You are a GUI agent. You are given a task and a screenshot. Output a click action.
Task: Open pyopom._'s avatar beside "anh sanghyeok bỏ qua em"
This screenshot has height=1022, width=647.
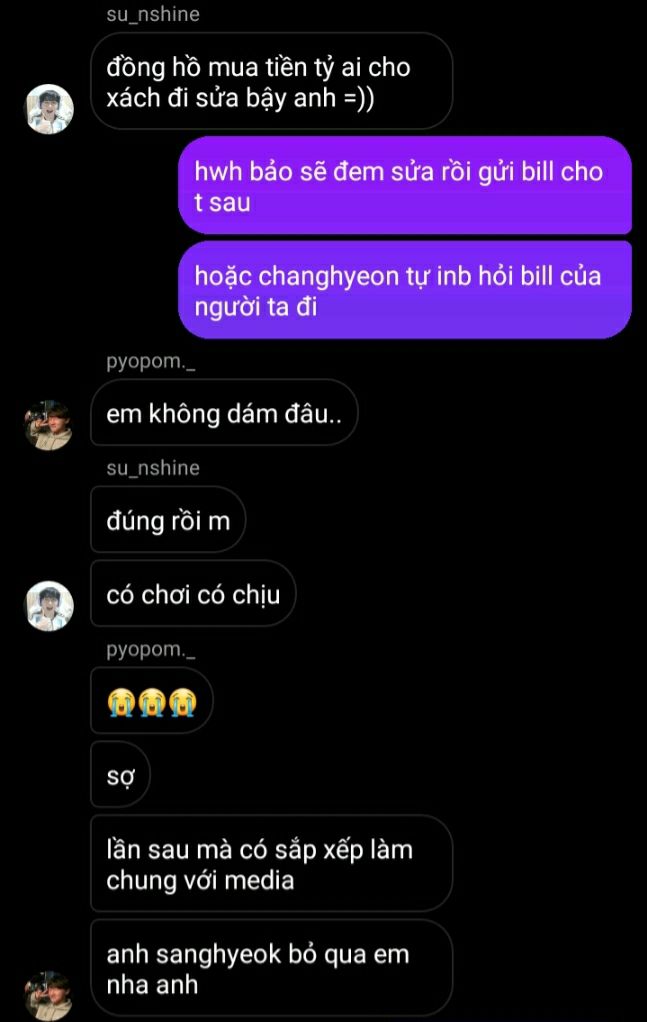[49, 994]
